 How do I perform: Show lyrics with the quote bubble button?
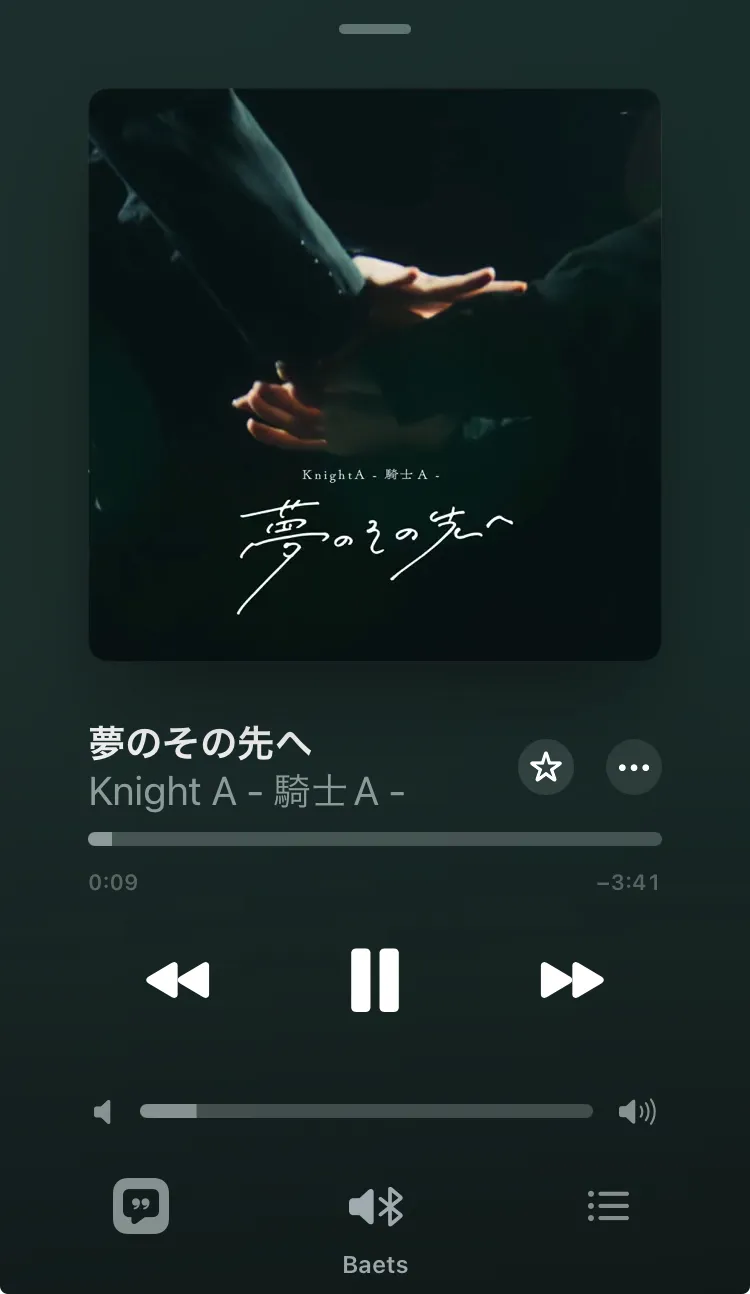141,1206
